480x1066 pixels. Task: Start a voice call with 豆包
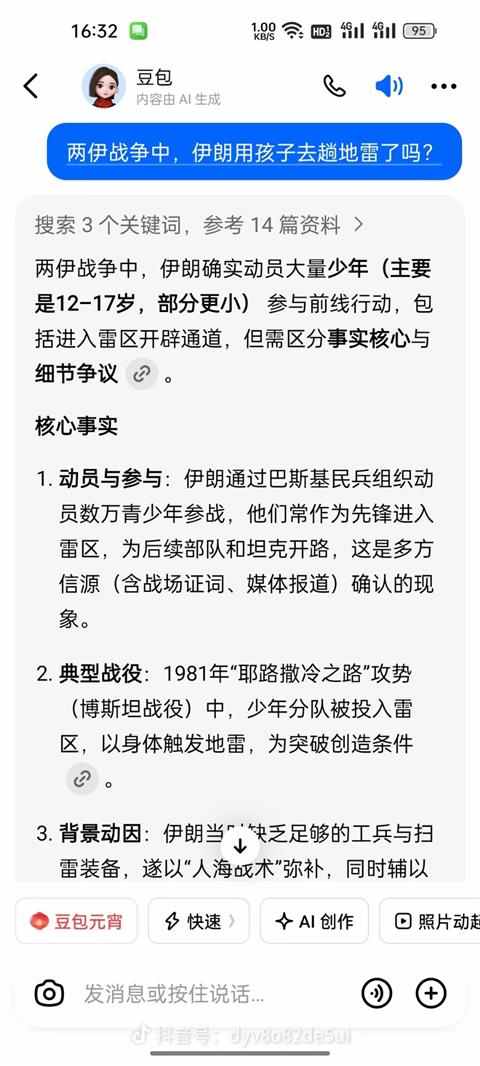(335, 86)
